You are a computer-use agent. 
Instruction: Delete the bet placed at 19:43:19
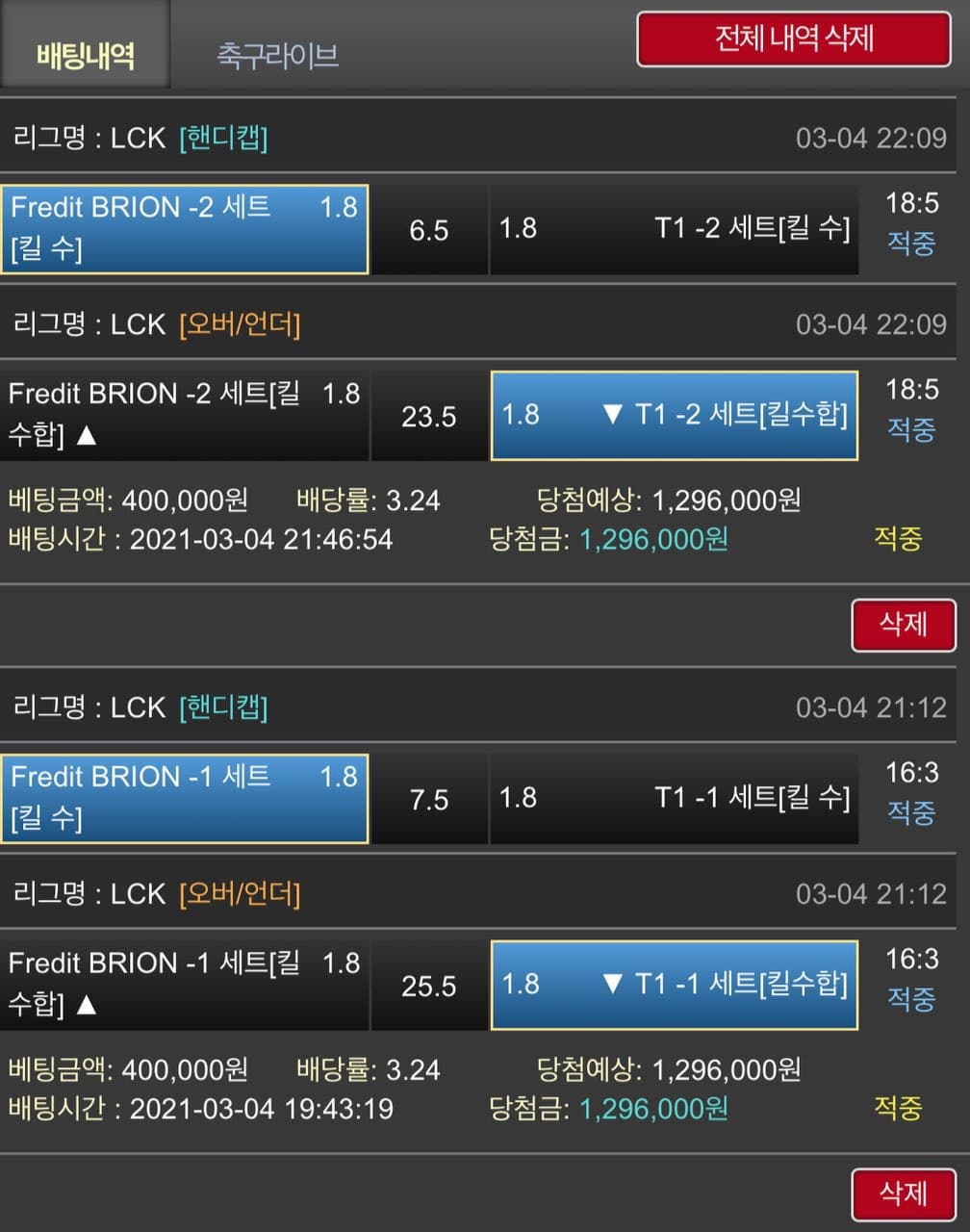[x=903, y=1194]
